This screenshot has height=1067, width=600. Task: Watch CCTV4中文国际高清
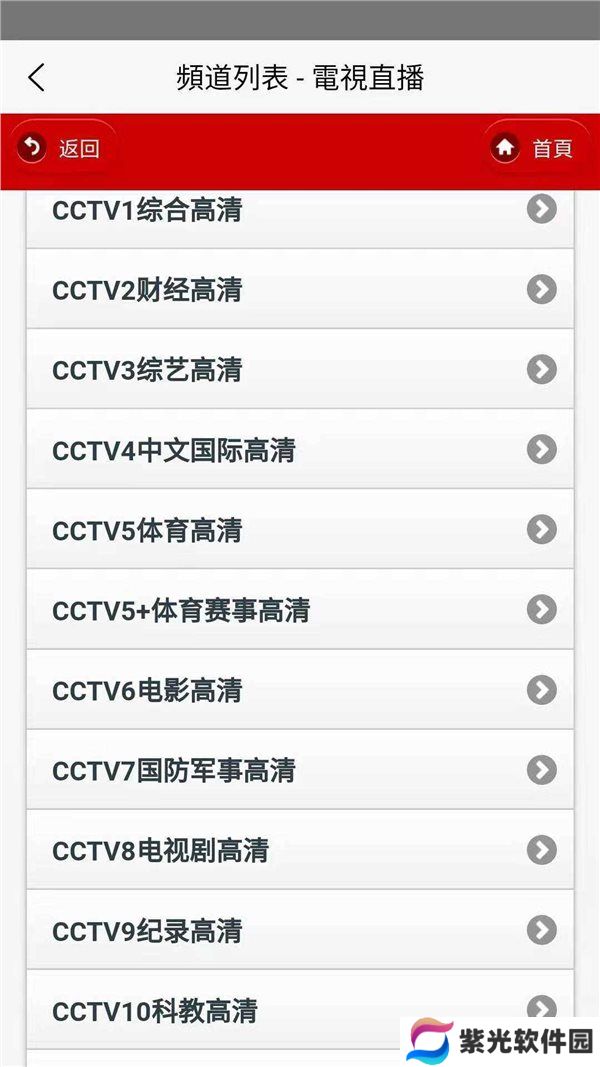(x=299, y=450)
